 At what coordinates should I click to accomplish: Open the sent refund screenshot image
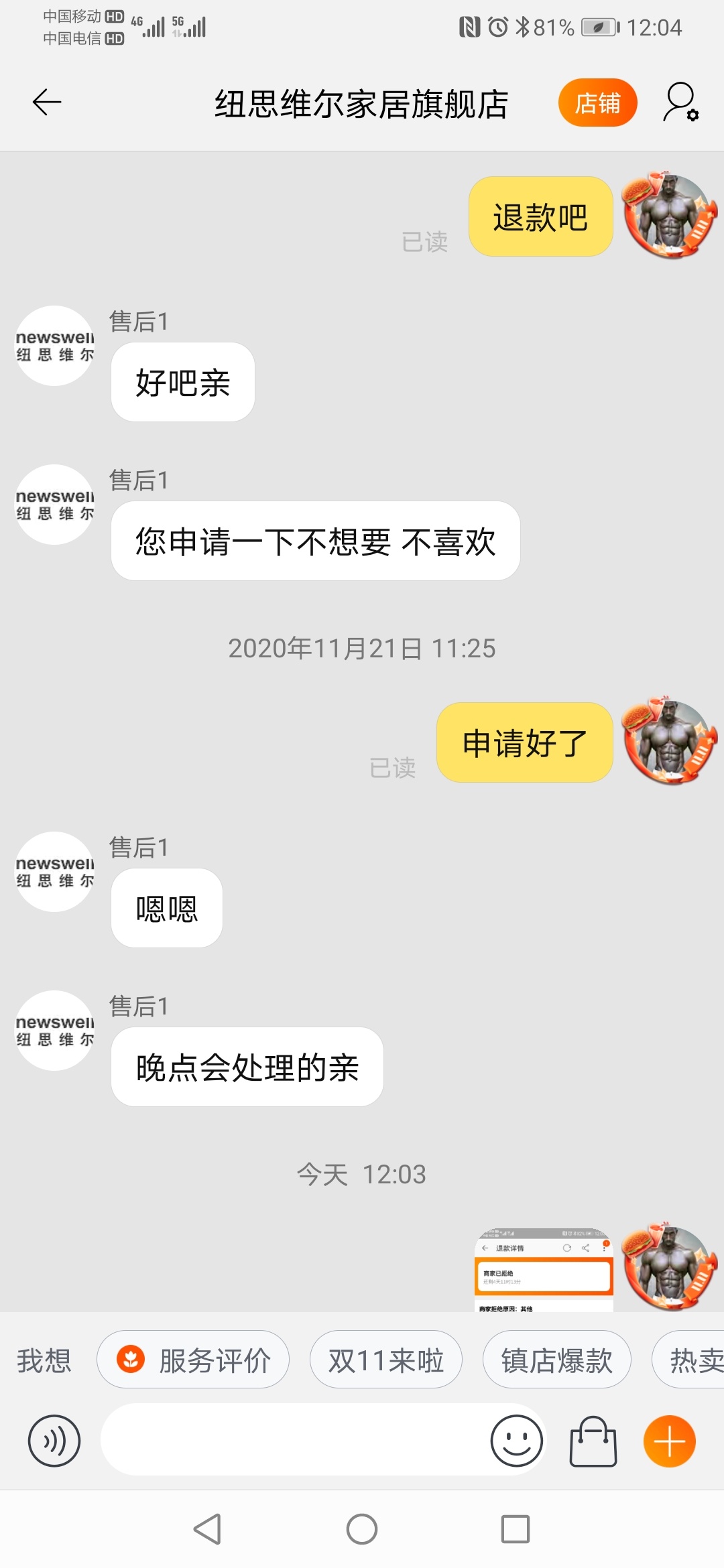coord(544,1269)
